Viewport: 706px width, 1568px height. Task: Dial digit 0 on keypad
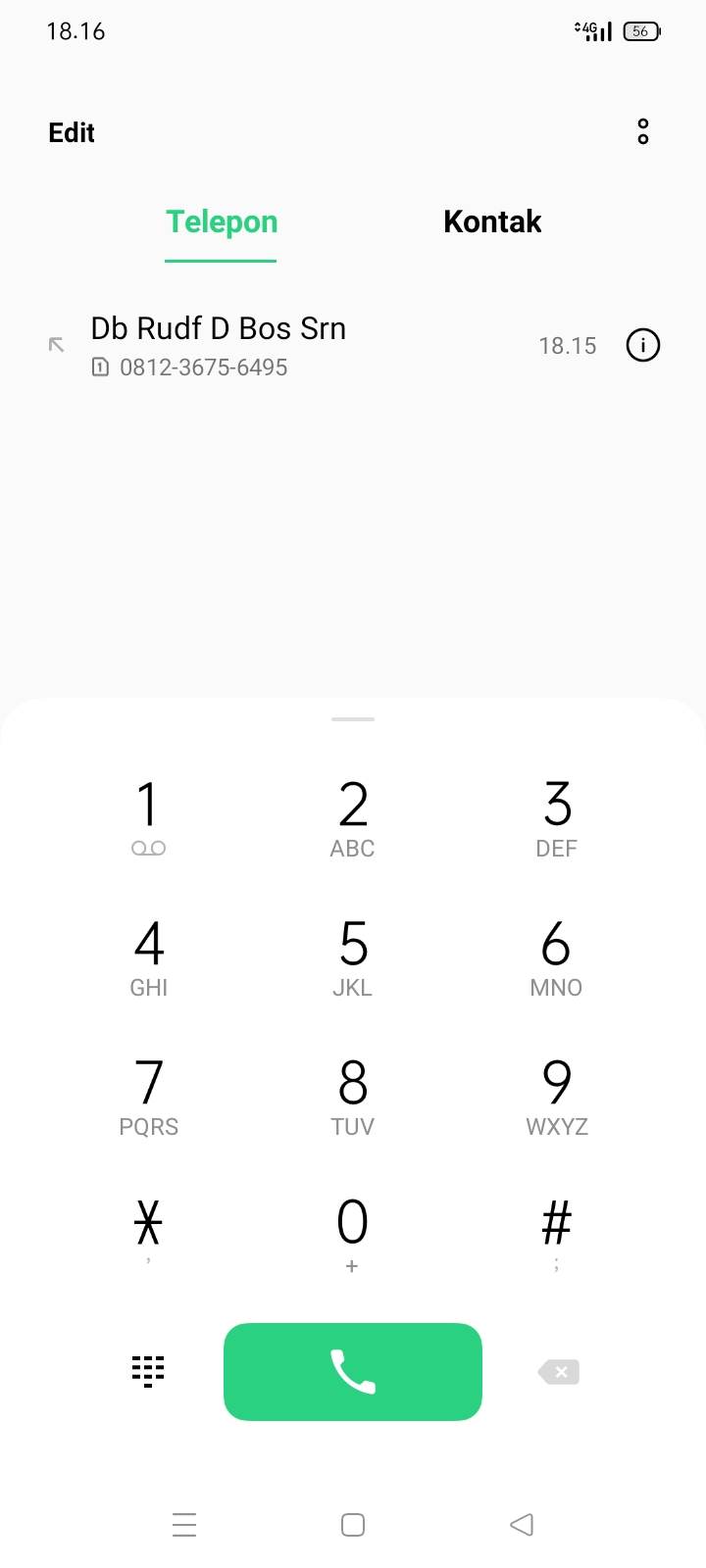click(x=353, y=1233)
